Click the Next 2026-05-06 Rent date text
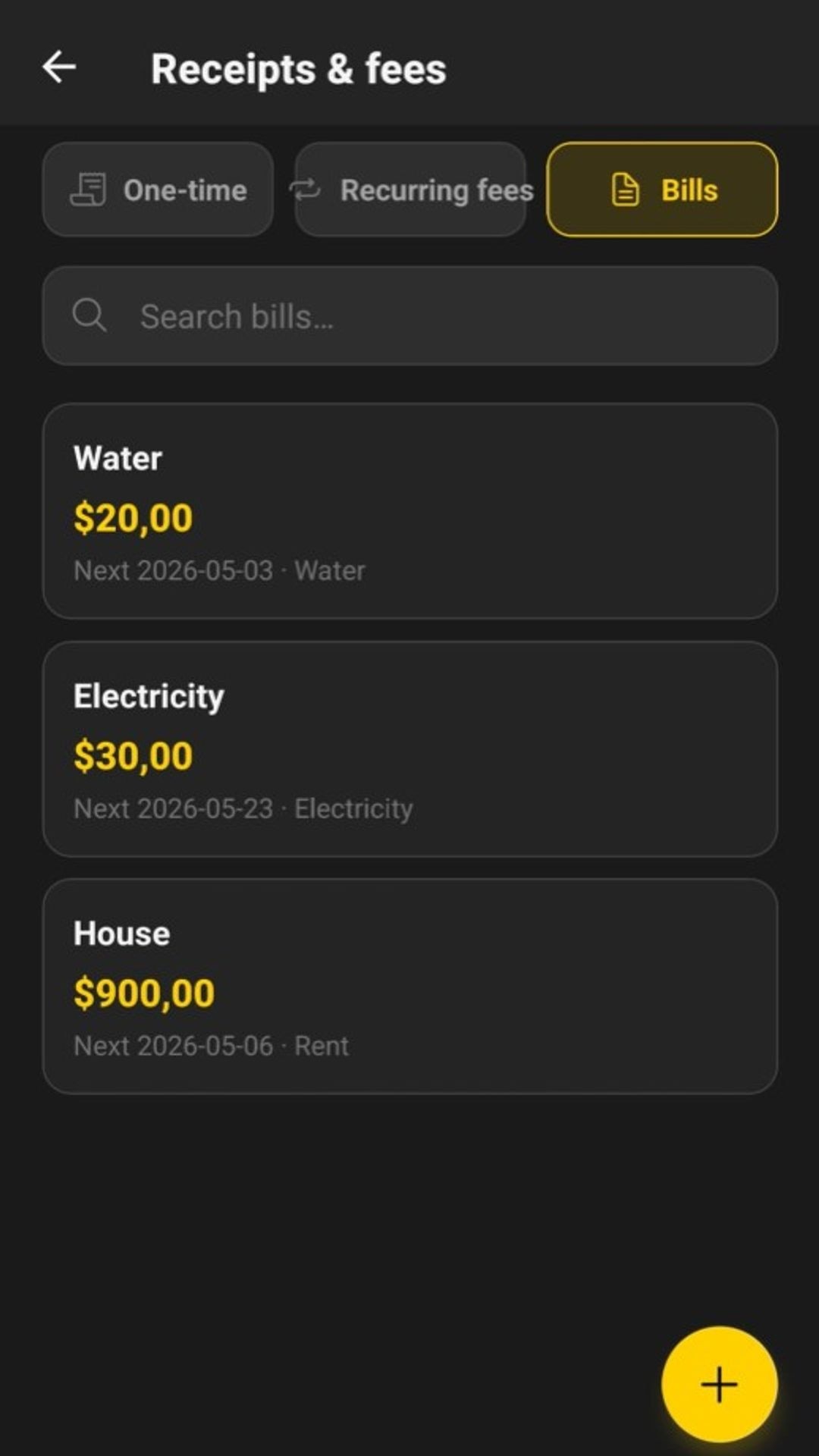The height and width of the screenshot is (1456, 819). [x=210, y=1045]
